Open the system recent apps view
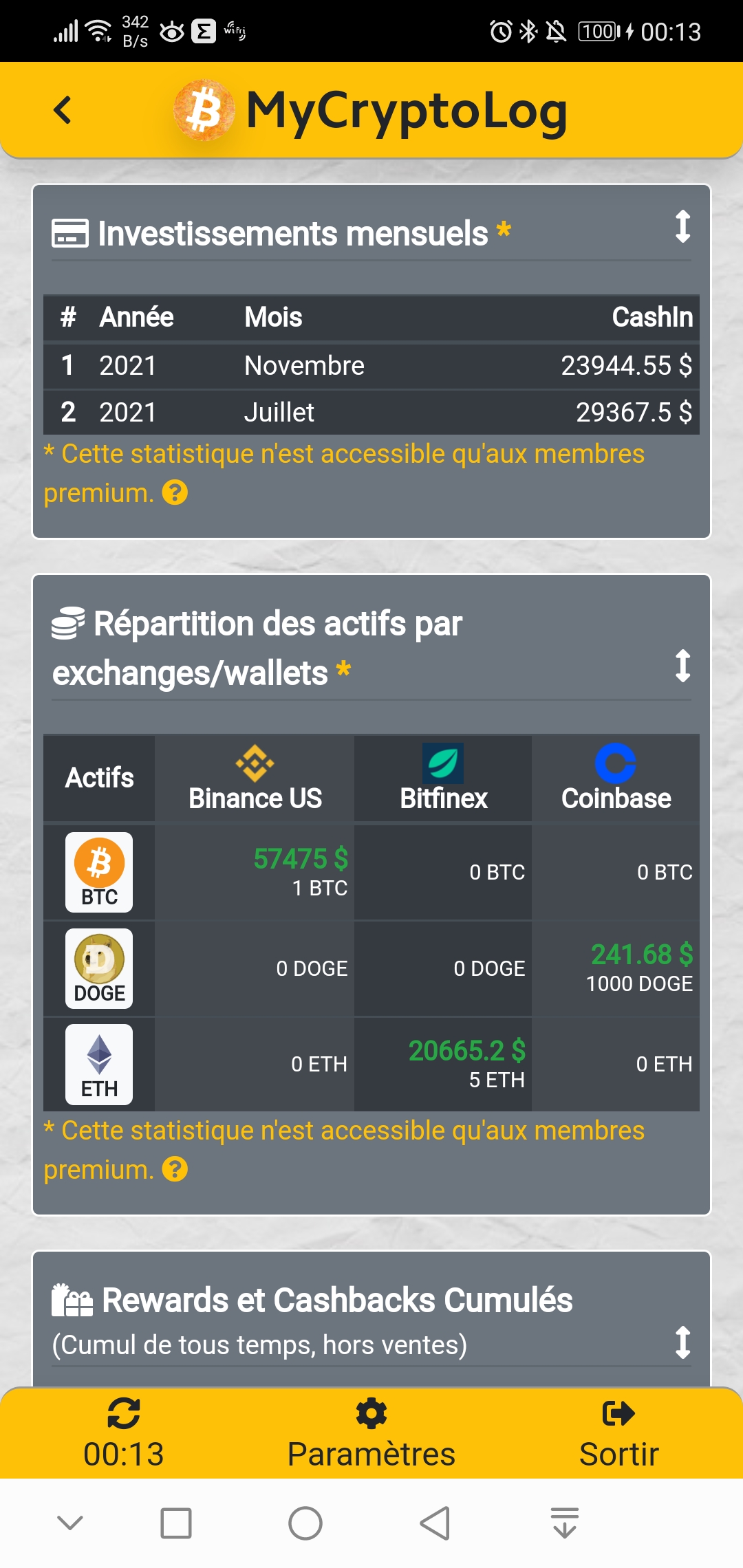Viewport: 743px width, 1568px height. pos(175,1523)
